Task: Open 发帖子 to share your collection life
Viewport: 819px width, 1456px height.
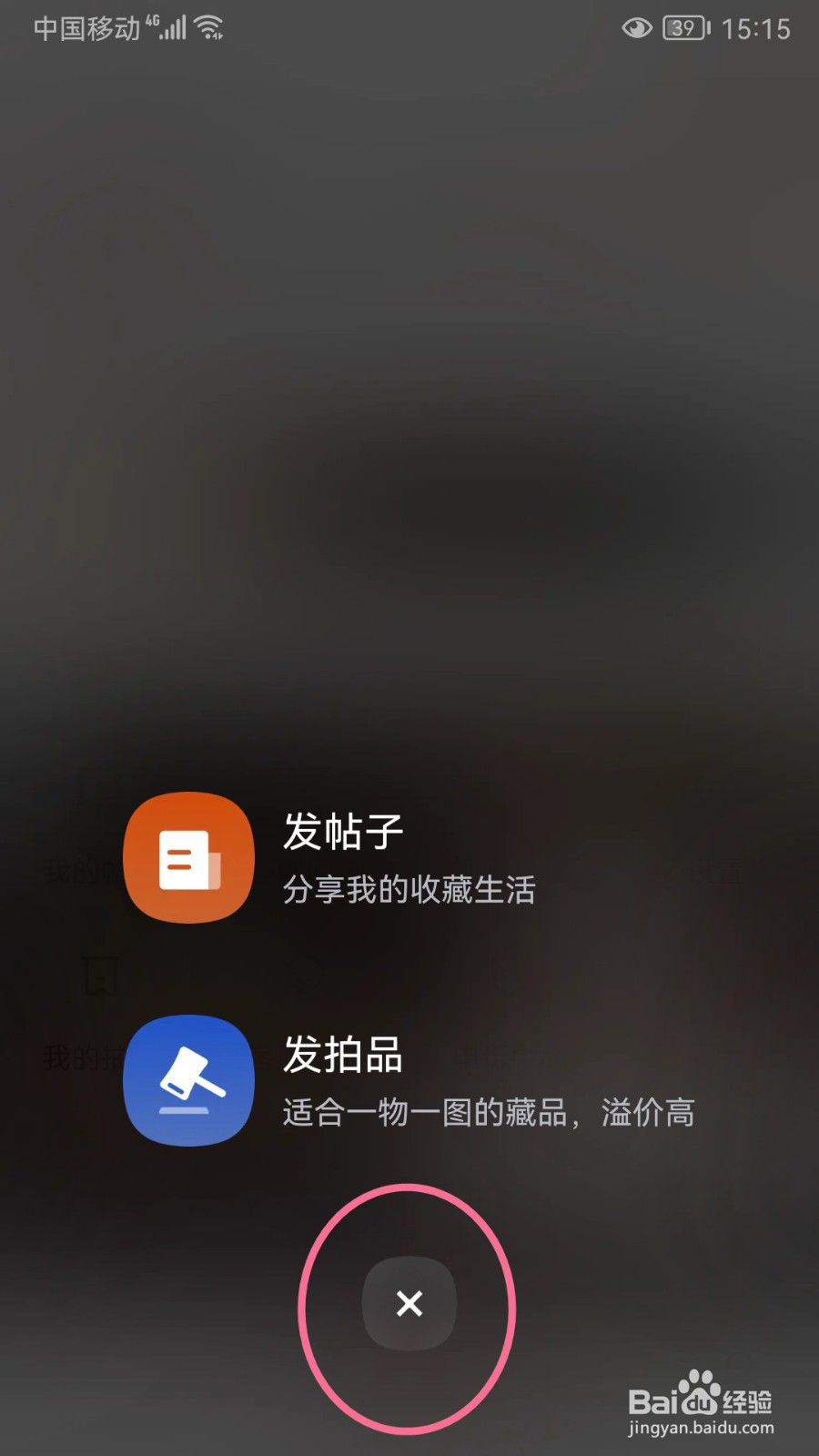Action: [x=341, y=830]
